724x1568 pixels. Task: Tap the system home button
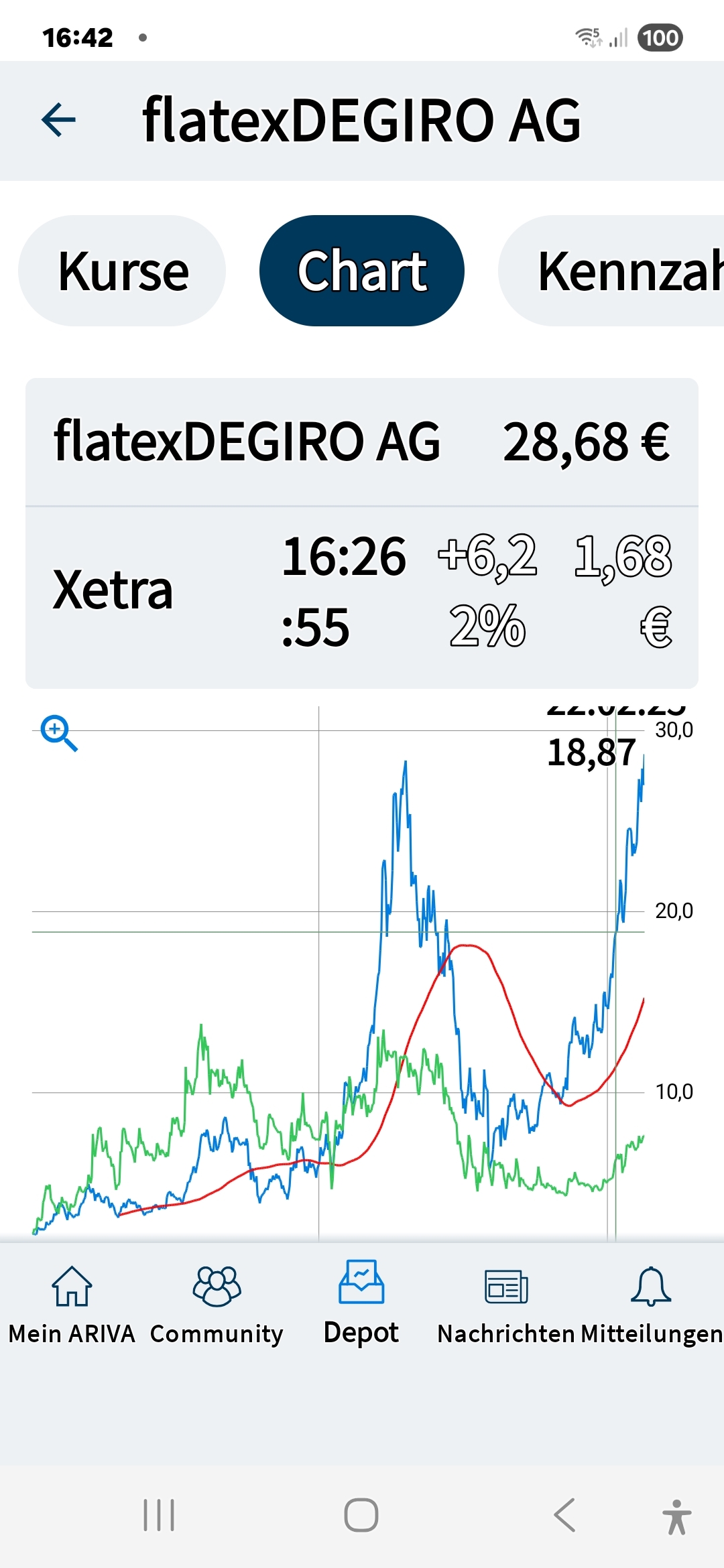click(x=361, y=1515)
